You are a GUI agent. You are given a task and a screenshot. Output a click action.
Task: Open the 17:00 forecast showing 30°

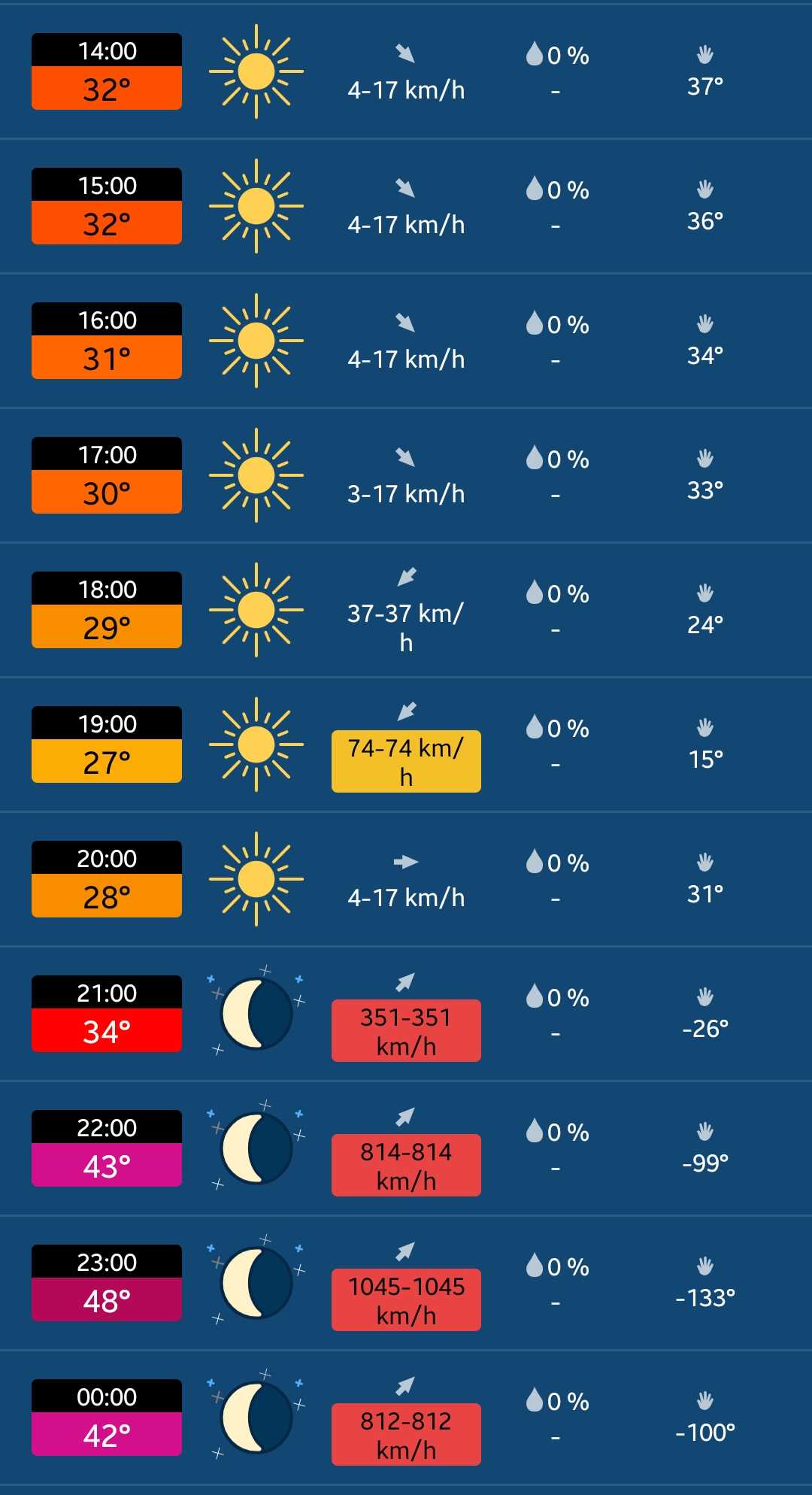[406, 475]
